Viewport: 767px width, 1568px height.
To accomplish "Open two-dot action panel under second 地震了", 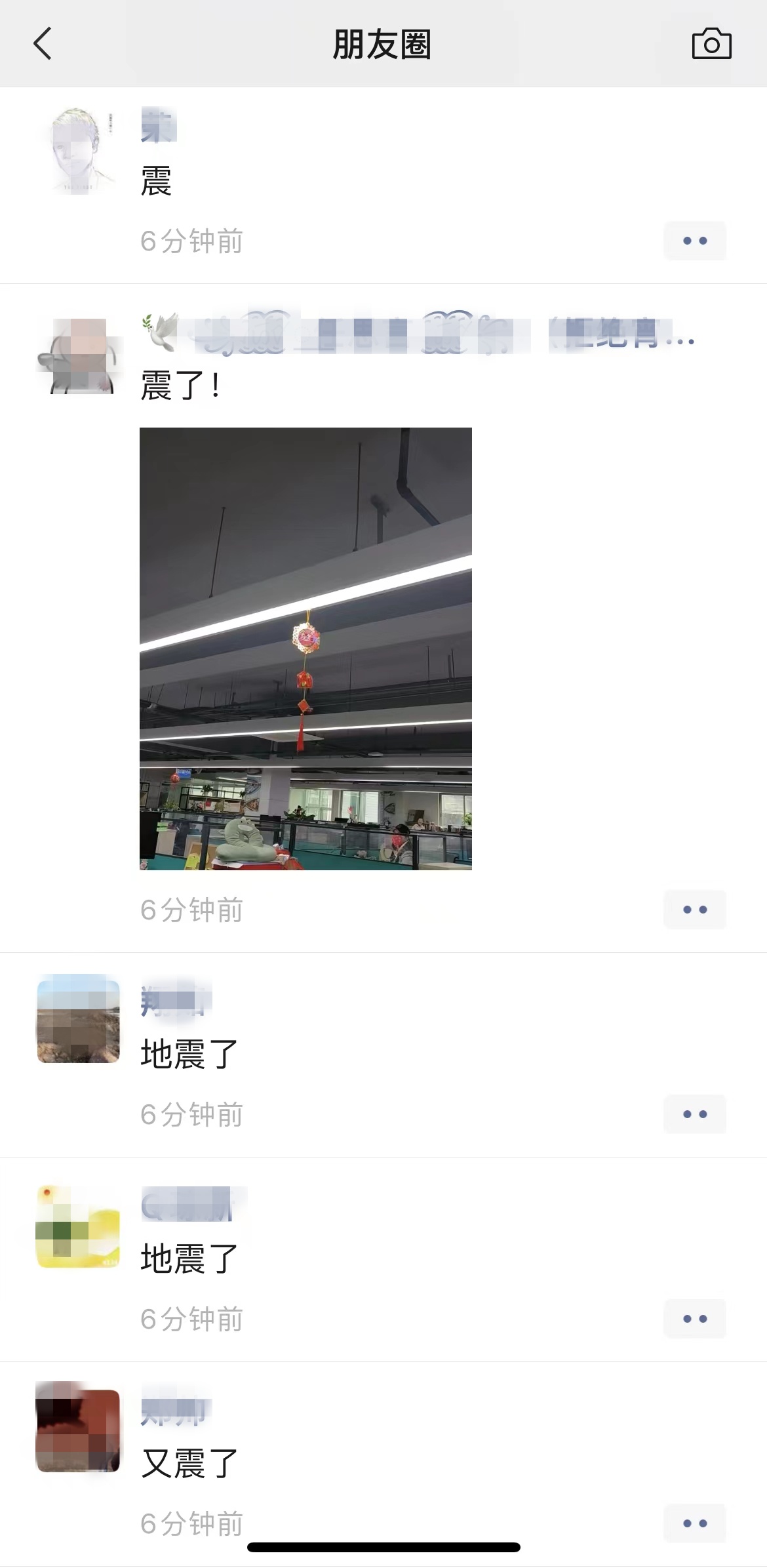I will point(694,1319).
